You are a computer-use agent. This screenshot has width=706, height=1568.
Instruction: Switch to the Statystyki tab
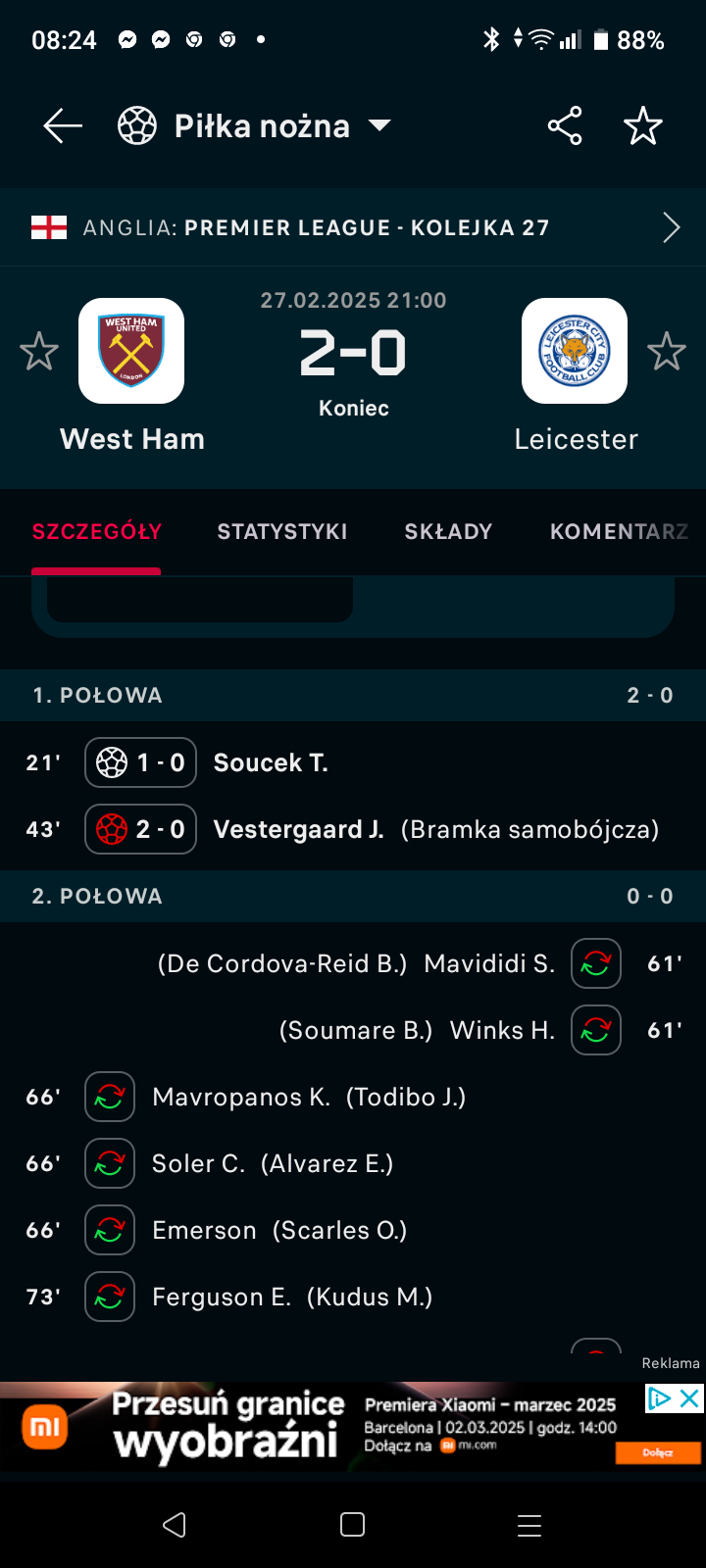pos(282,531)
